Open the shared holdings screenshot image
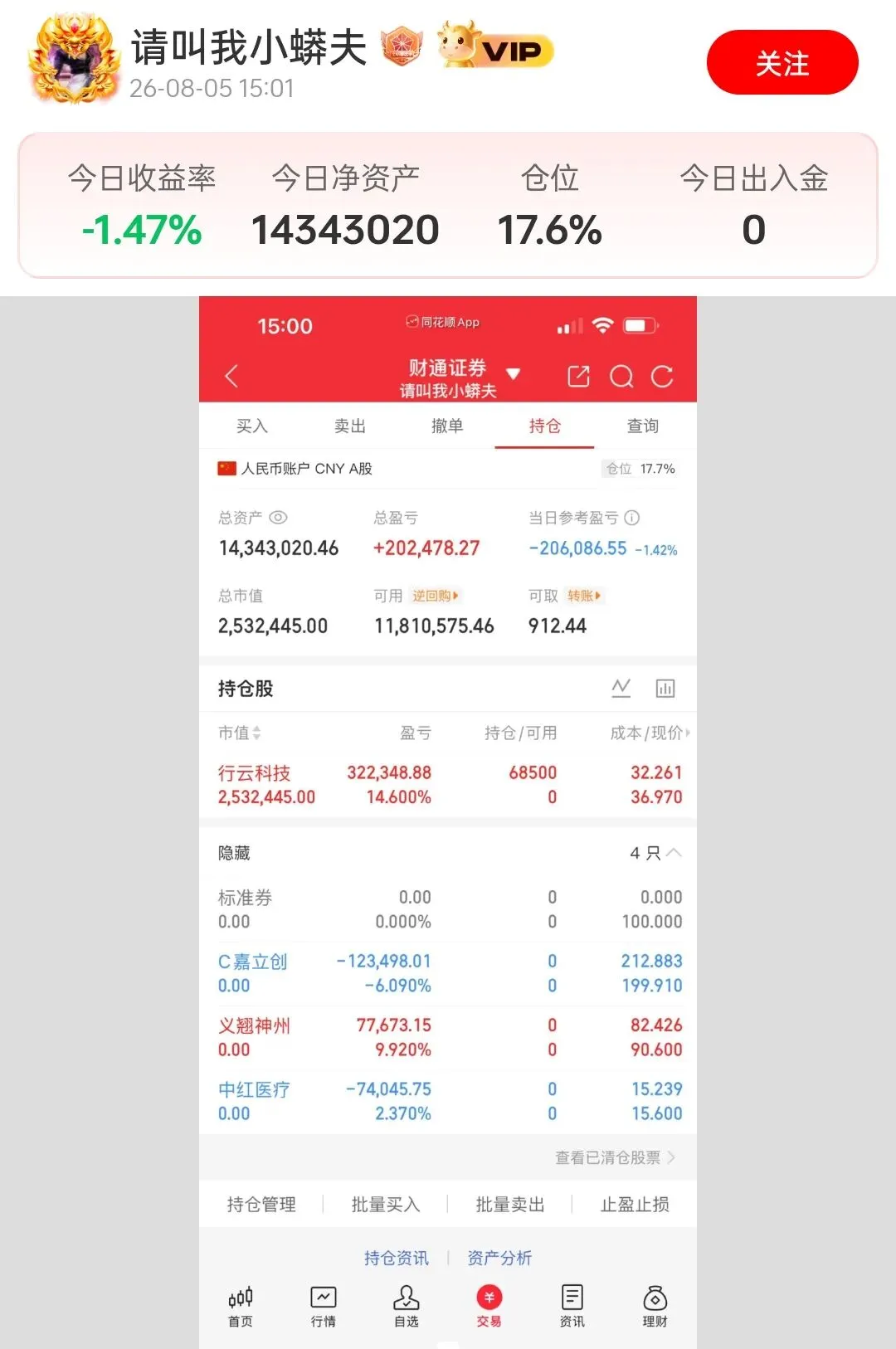Screen dimensions: 896x1349 tap(448, 822)
